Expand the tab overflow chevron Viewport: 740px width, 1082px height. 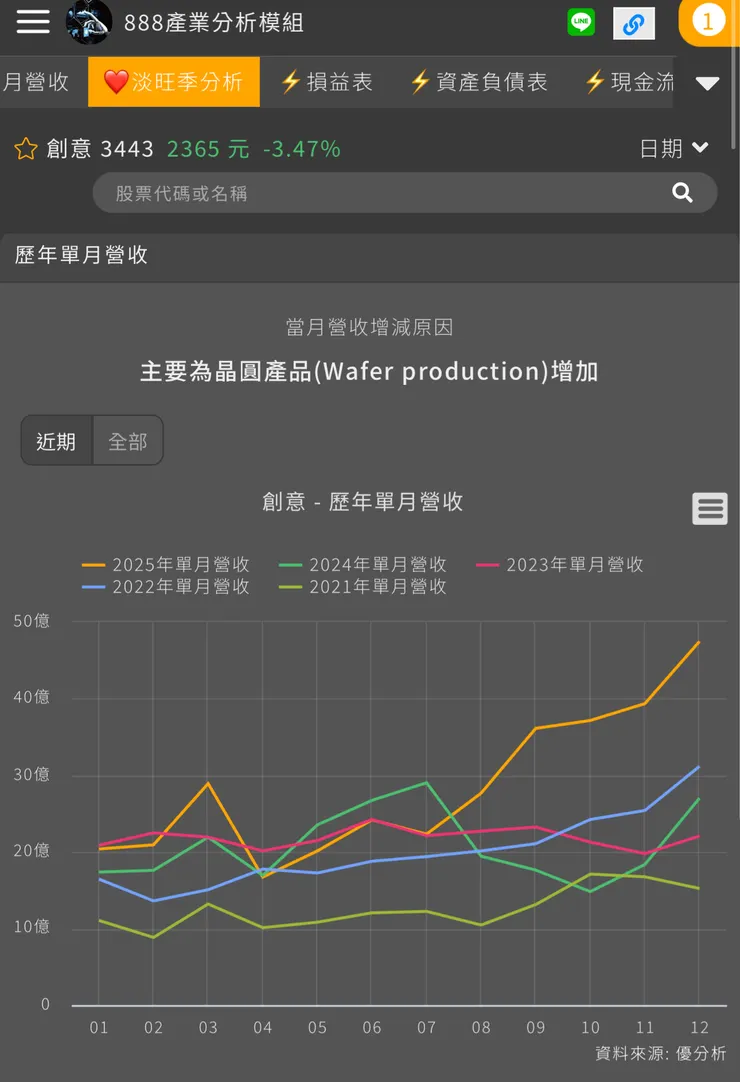click(x=707, y=82)
